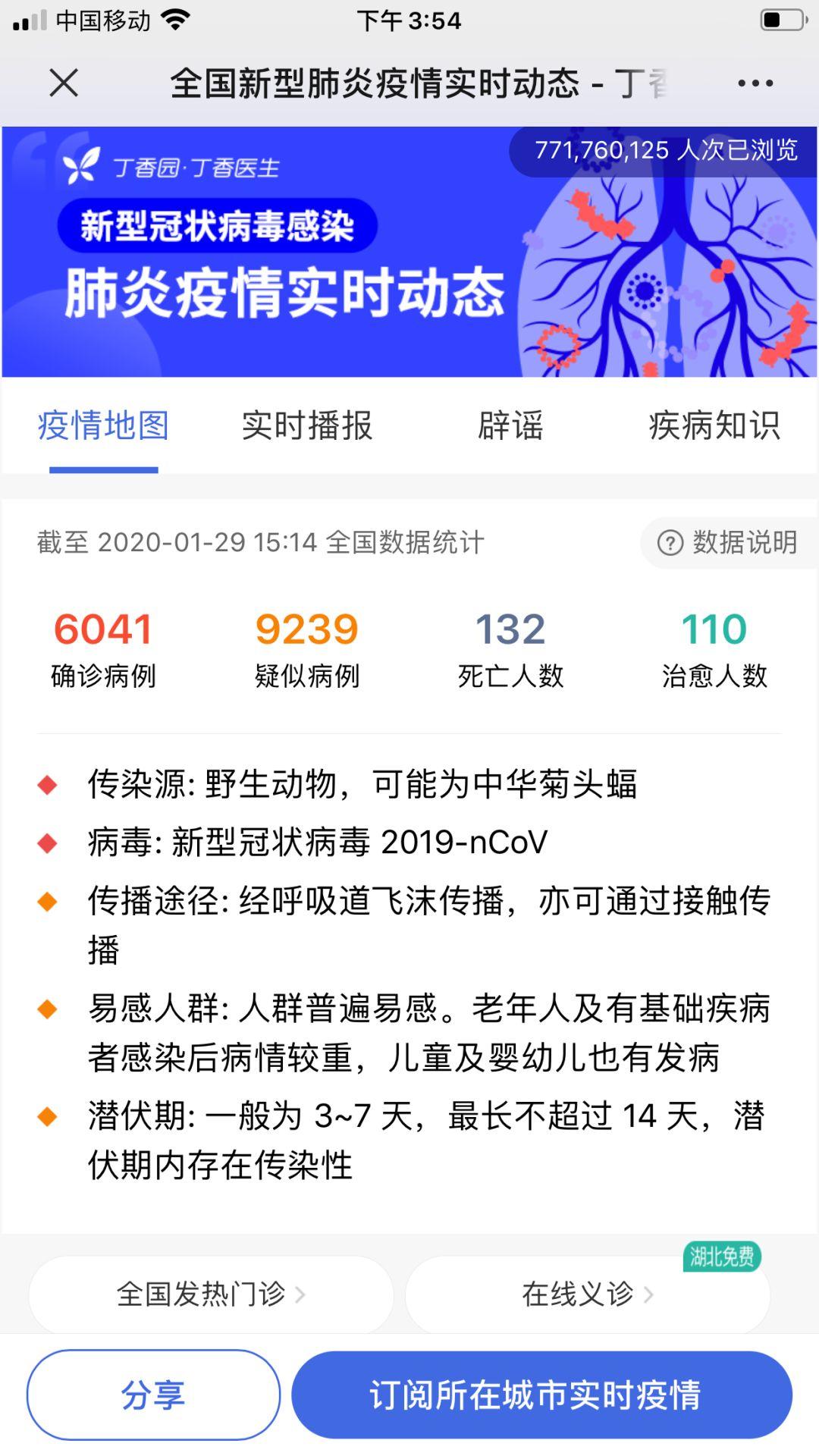Open the three-dot overflow menu
819x1456 pixels.
pyautogui.click(x=755, y=83)
